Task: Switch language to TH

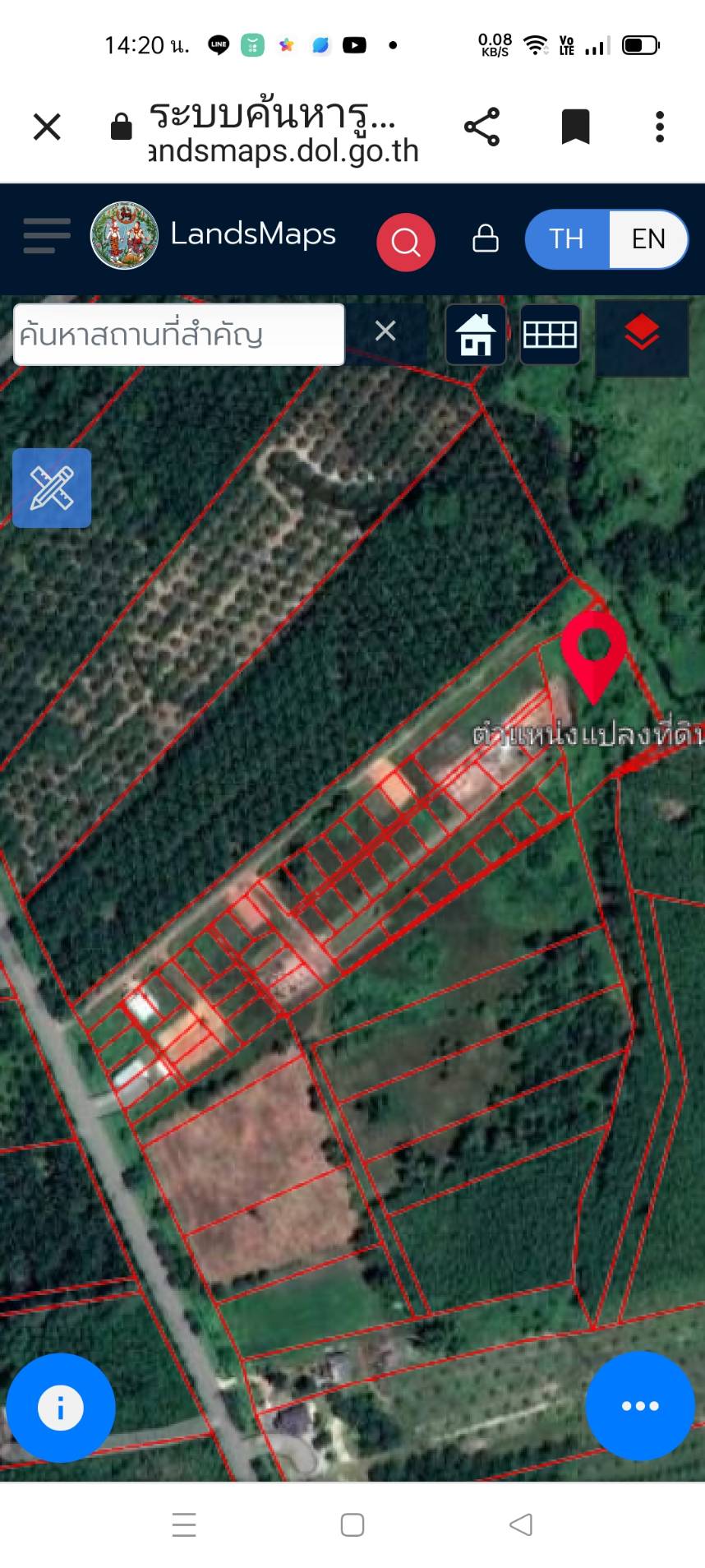Action: 567,239
